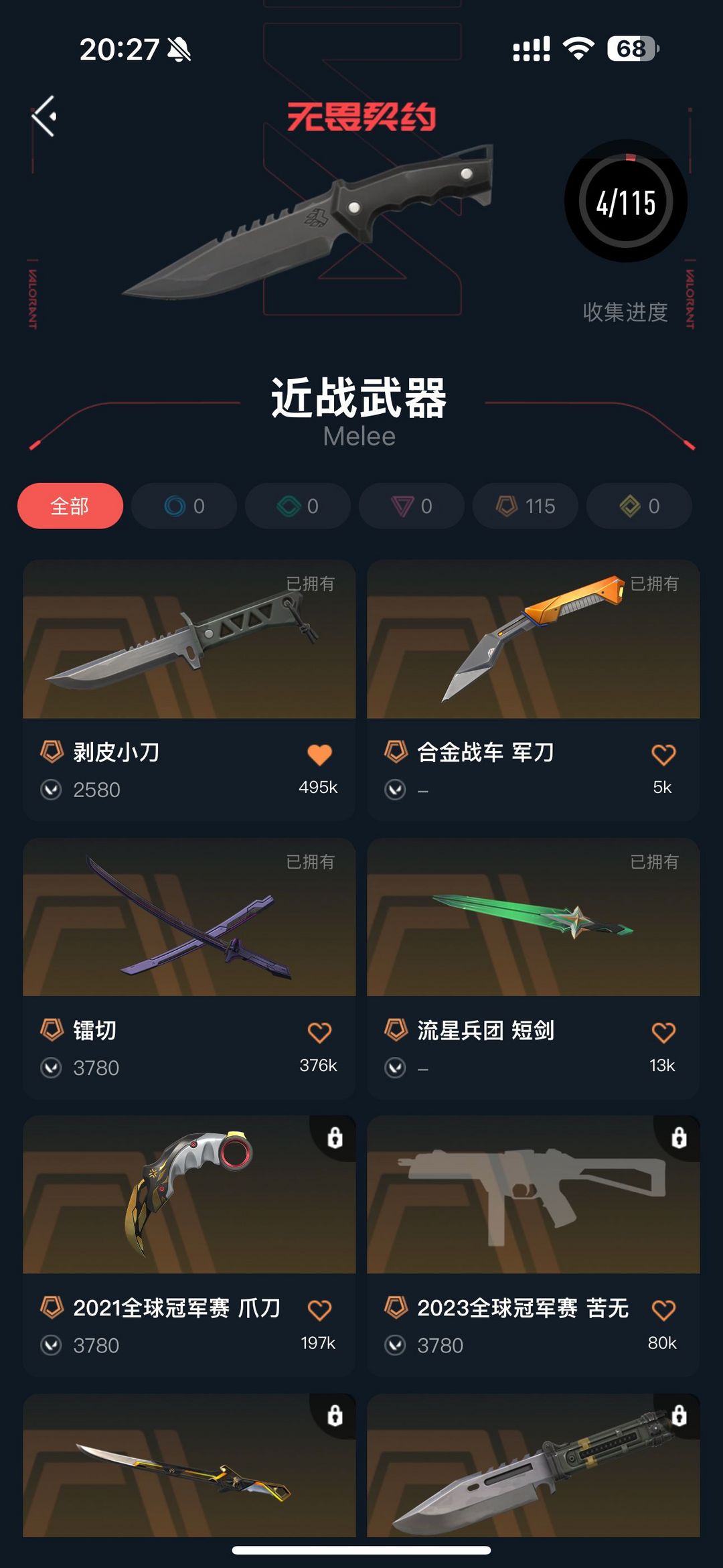
Task: Filter by the green diamond tier chip
Action: pos(298,506)
